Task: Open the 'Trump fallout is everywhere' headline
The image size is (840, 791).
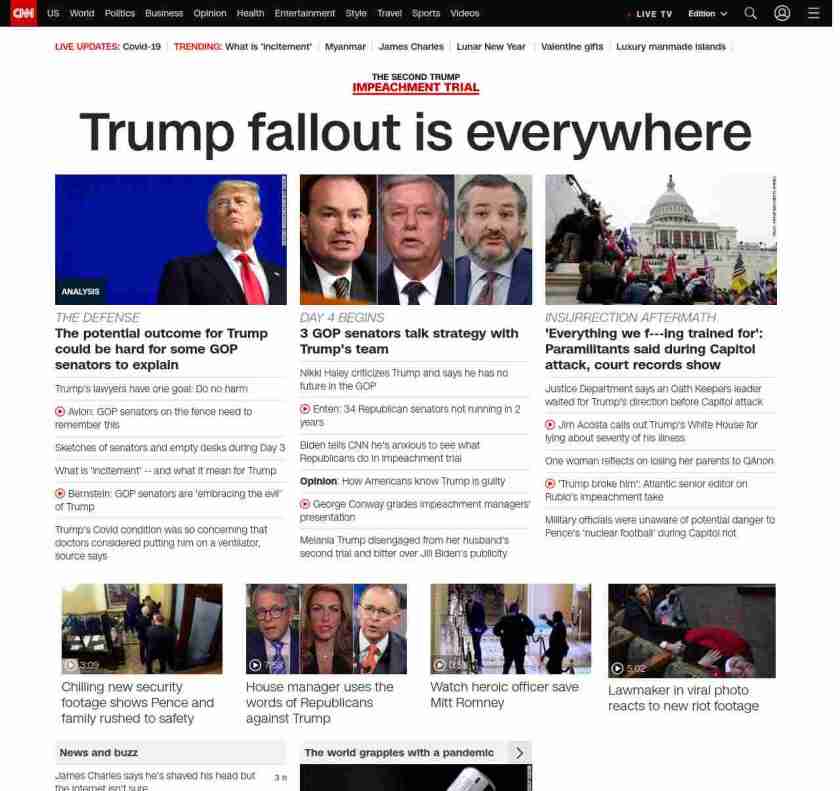Action: coord(415,132)
